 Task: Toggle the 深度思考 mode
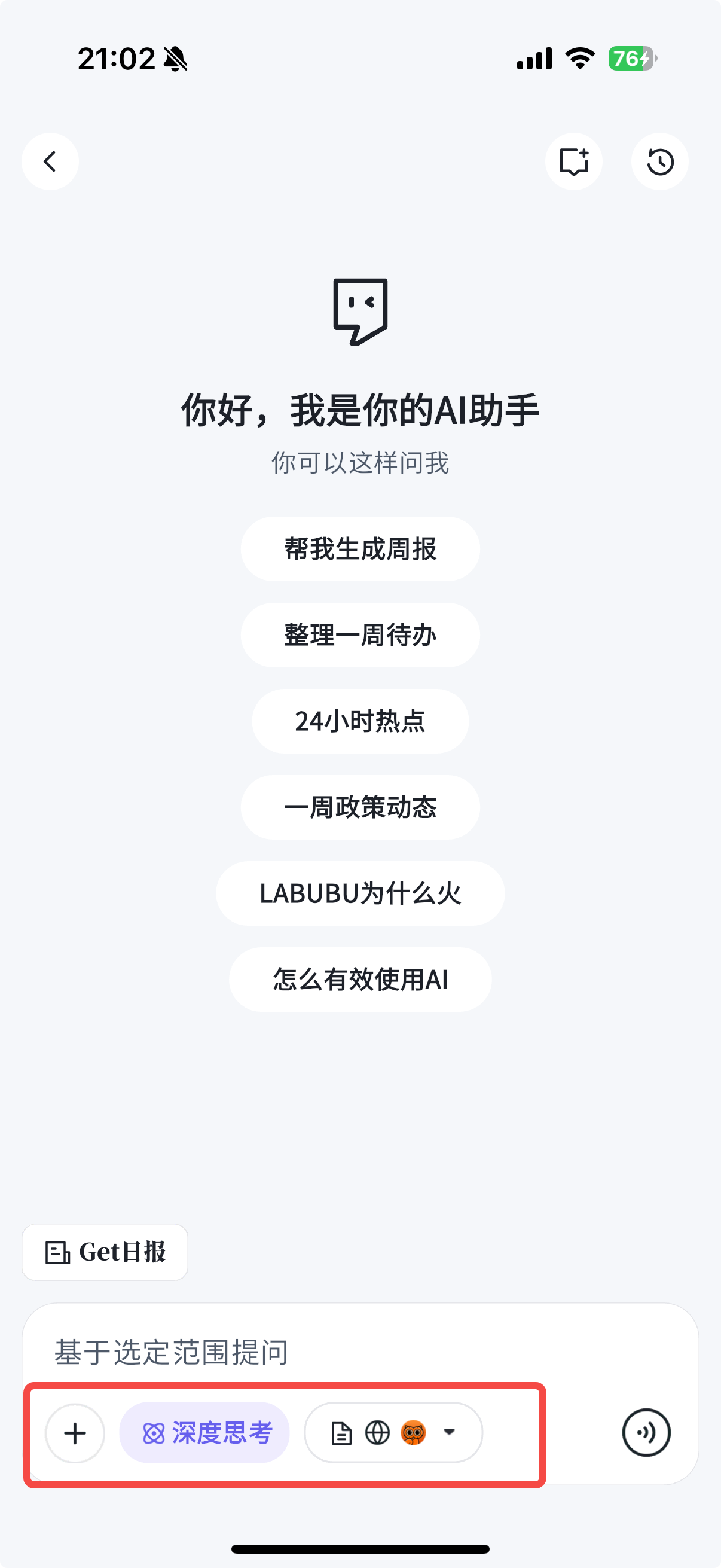(x=204, y=1433)
